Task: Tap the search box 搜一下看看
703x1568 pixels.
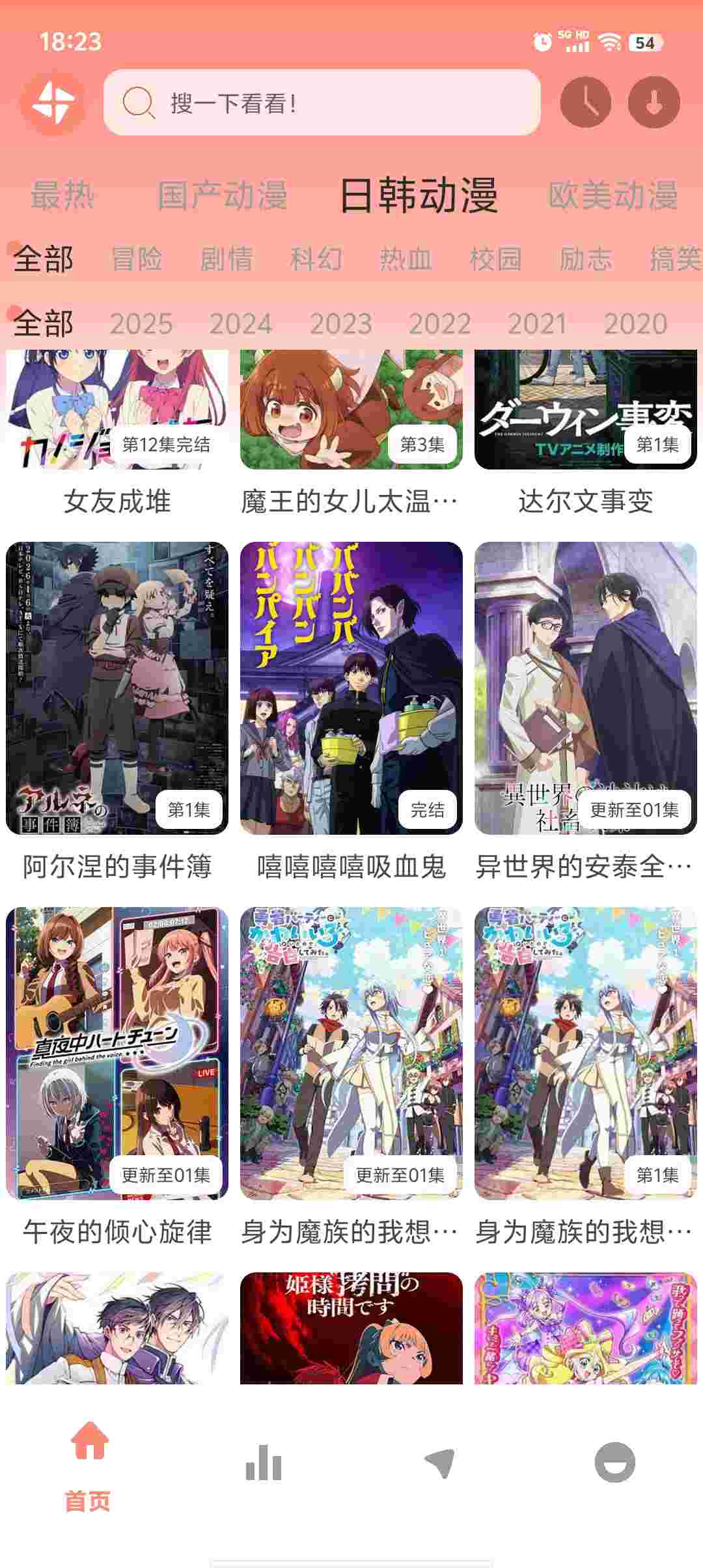Action: point(322,103)
